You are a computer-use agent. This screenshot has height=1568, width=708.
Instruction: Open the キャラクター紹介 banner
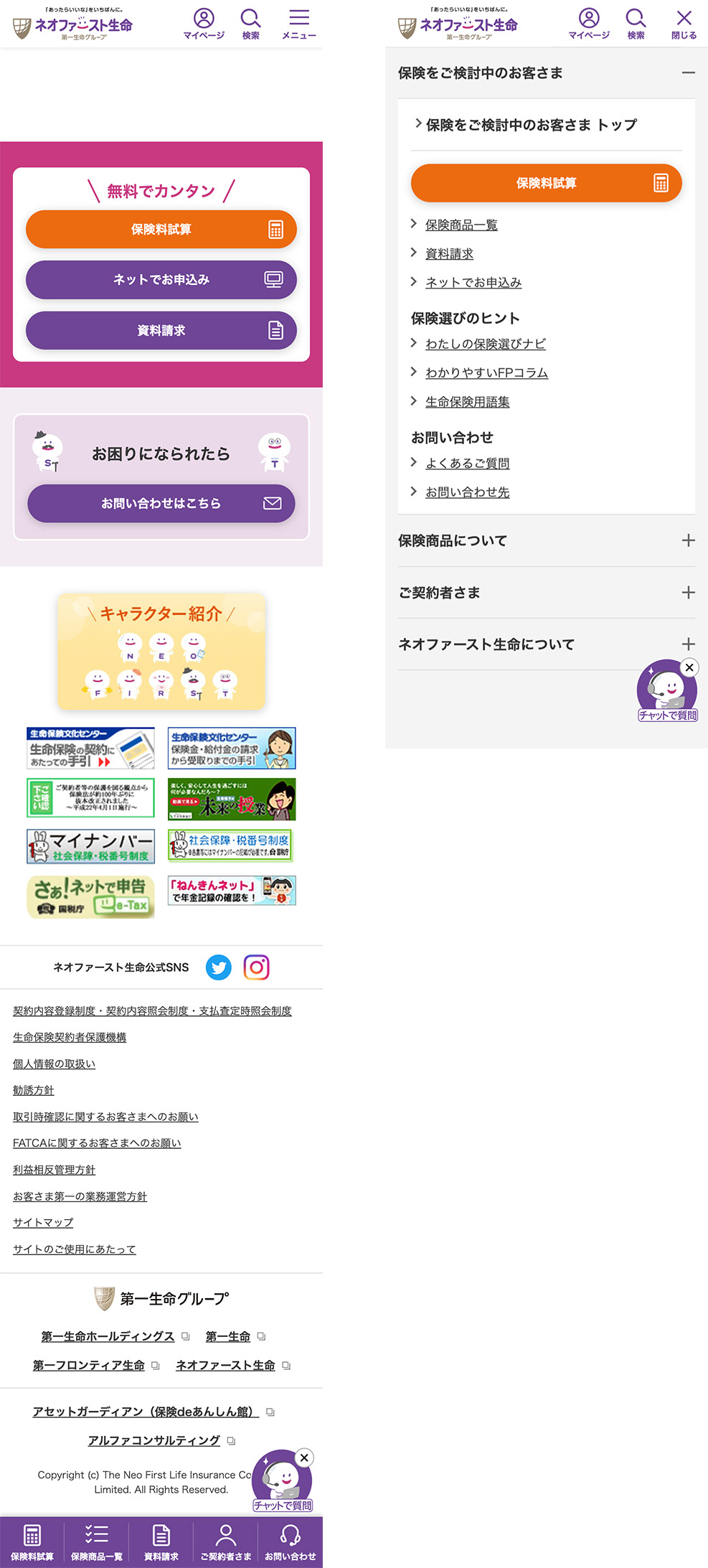(161, 651)
